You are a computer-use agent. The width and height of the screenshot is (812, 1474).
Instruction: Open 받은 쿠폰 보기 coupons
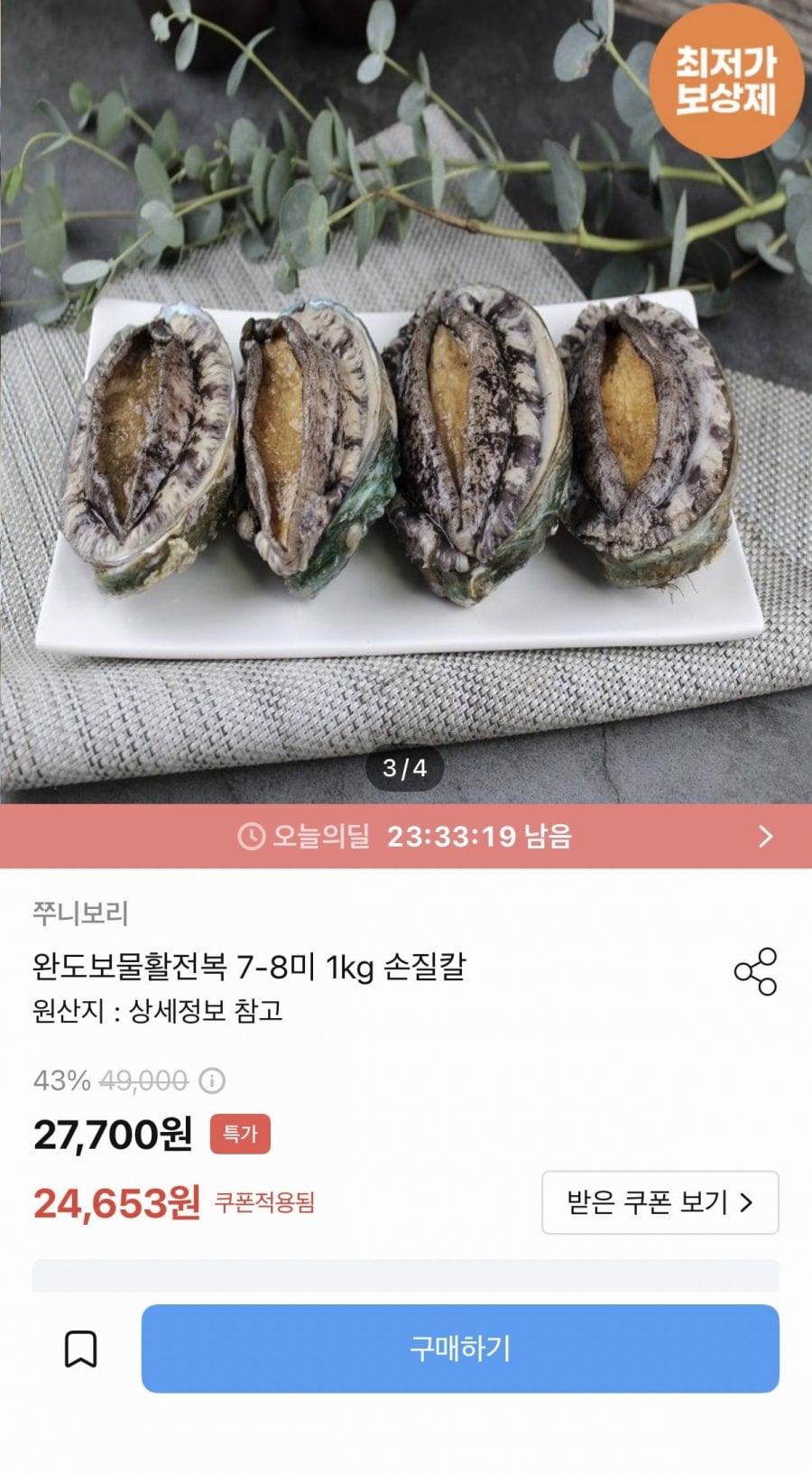pyautogui.click(x=660, y=1202)
